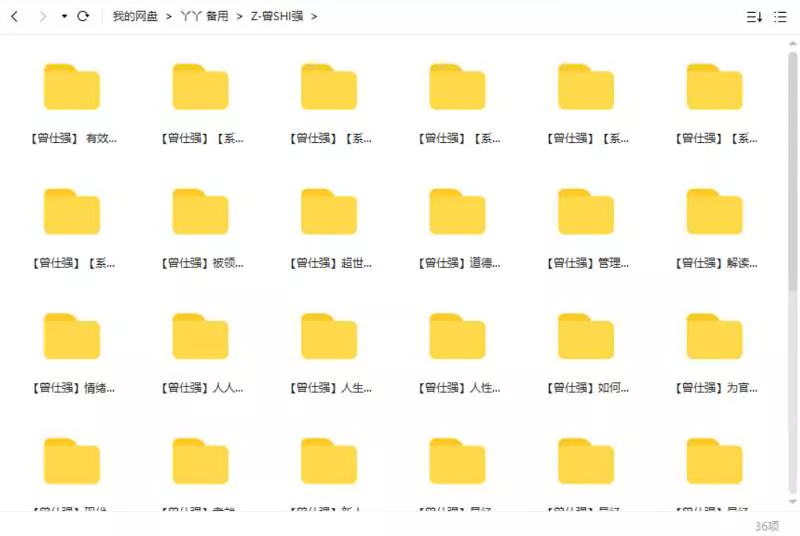Open the sort order options
This screenshot has width=800, height=536.
click(x=754, y=17)
